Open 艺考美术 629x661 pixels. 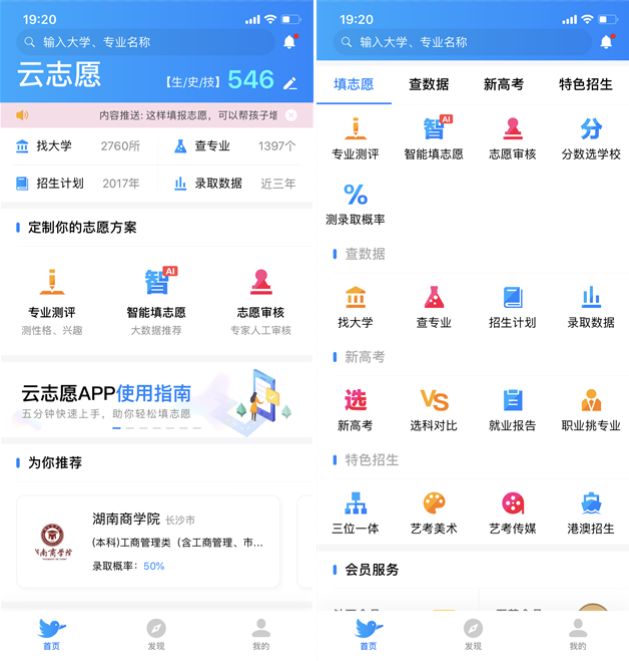(433, 514)
